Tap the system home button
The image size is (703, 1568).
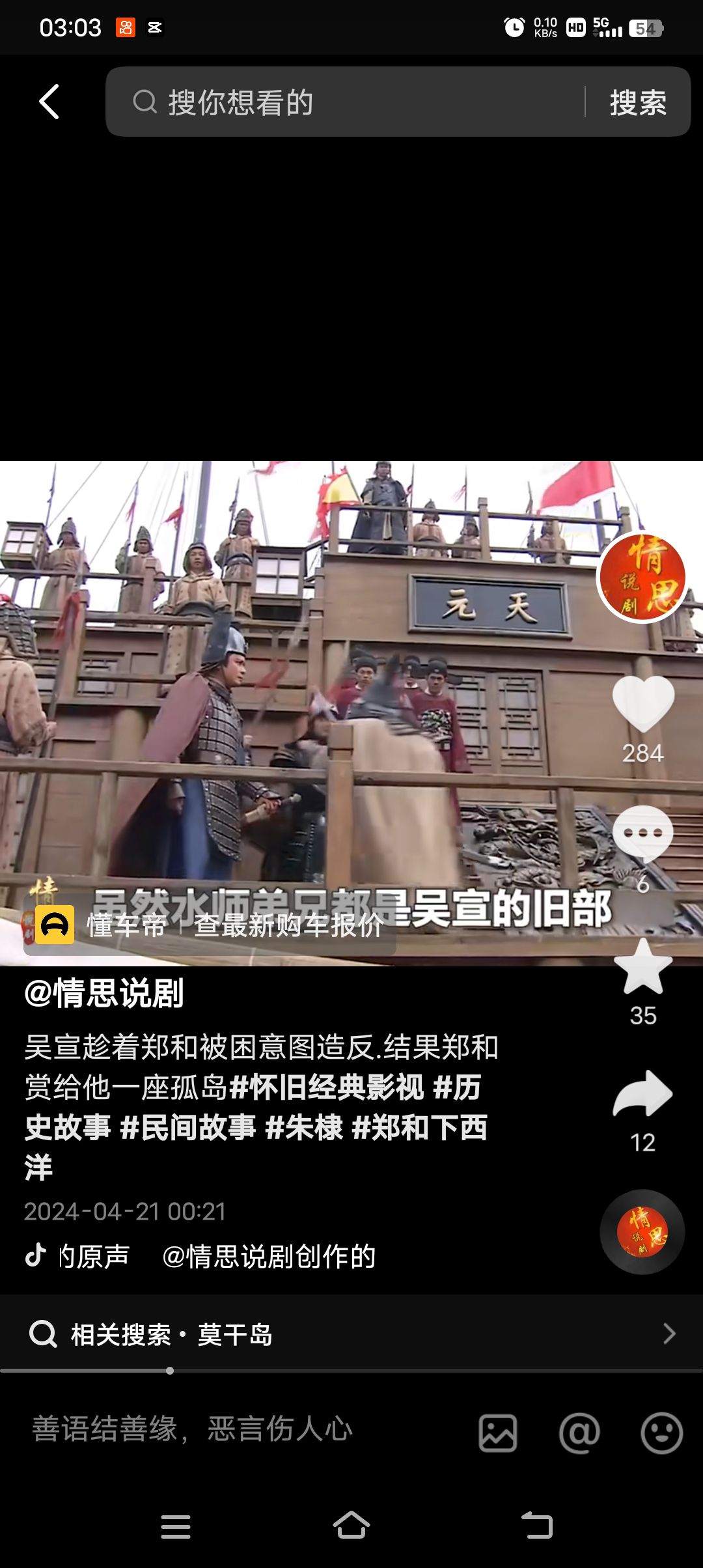click(351, 1525)
